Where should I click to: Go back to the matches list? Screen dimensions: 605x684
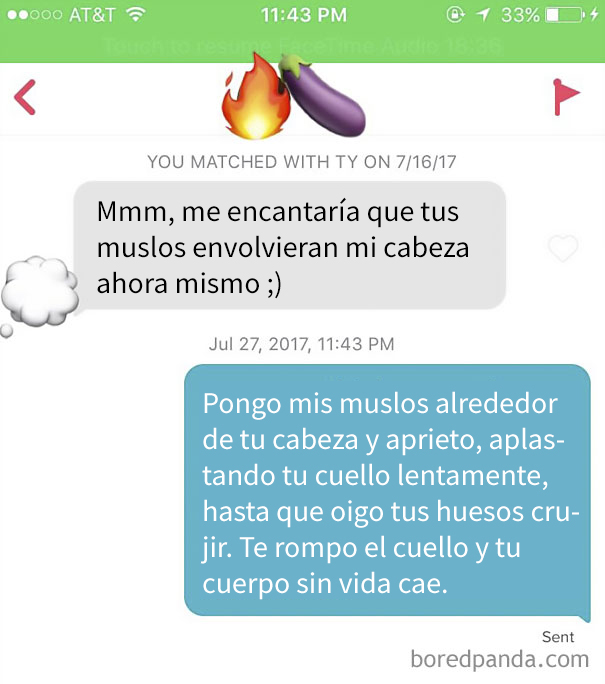(25, 99)
